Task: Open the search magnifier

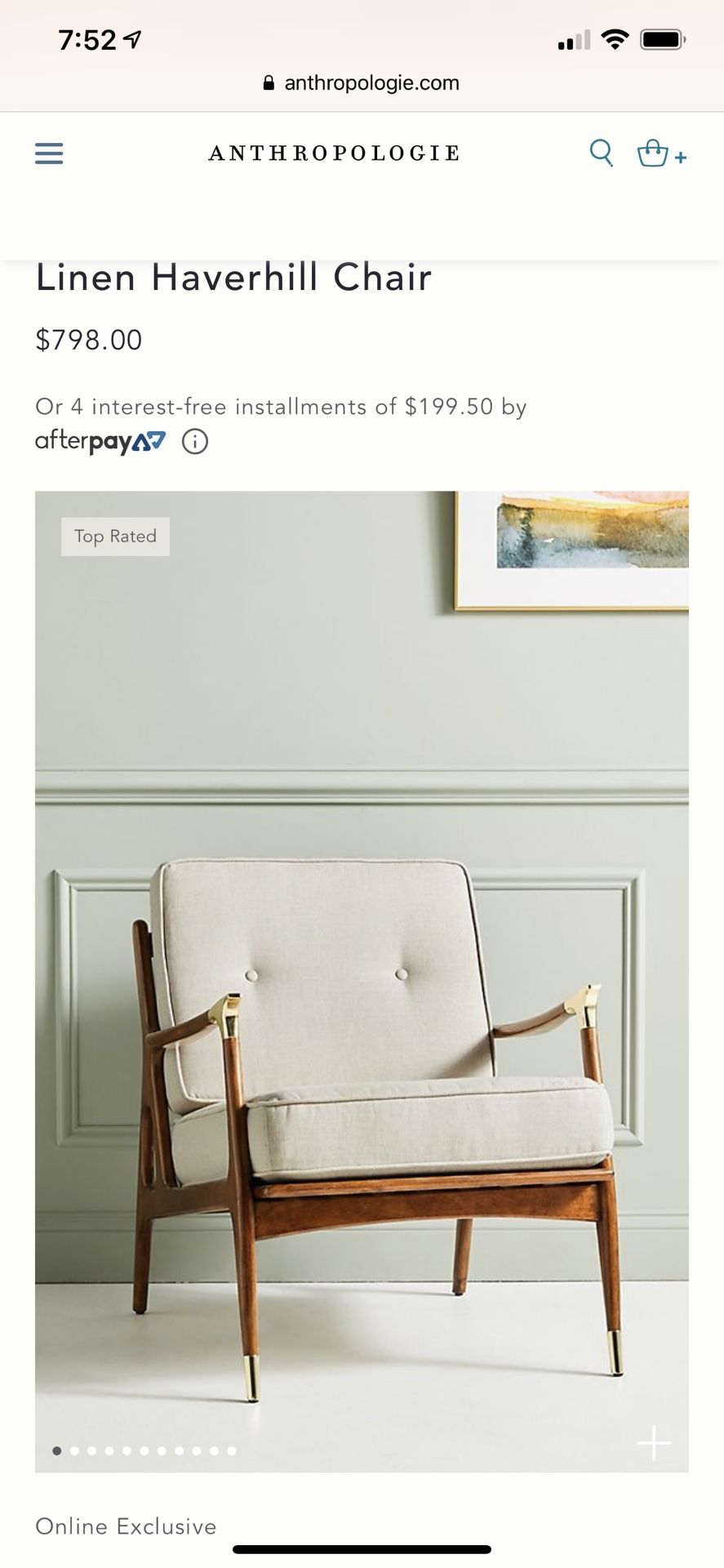Action: click(602, 153)
